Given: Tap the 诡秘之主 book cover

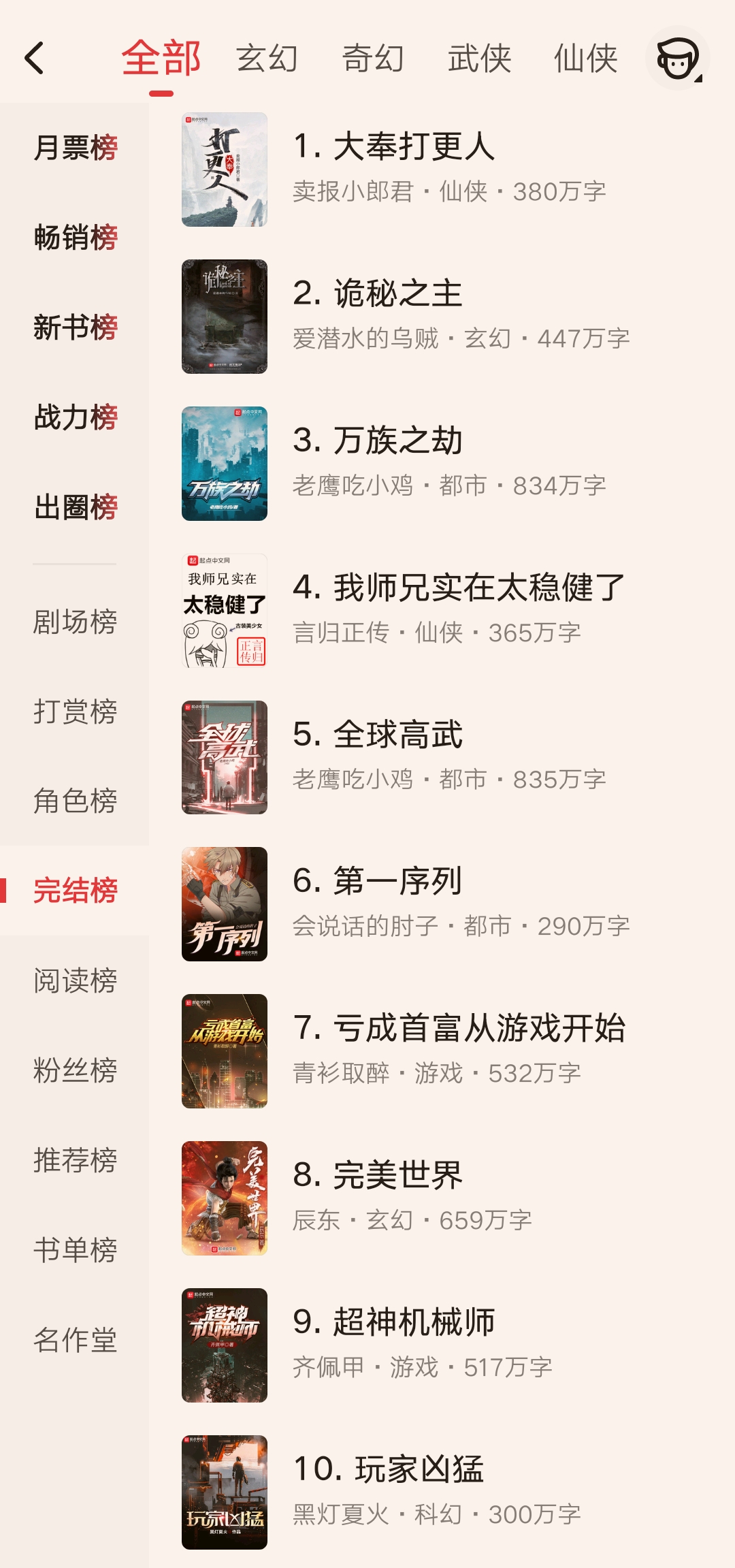Looking at the screenshot, I should pos(225,315).
